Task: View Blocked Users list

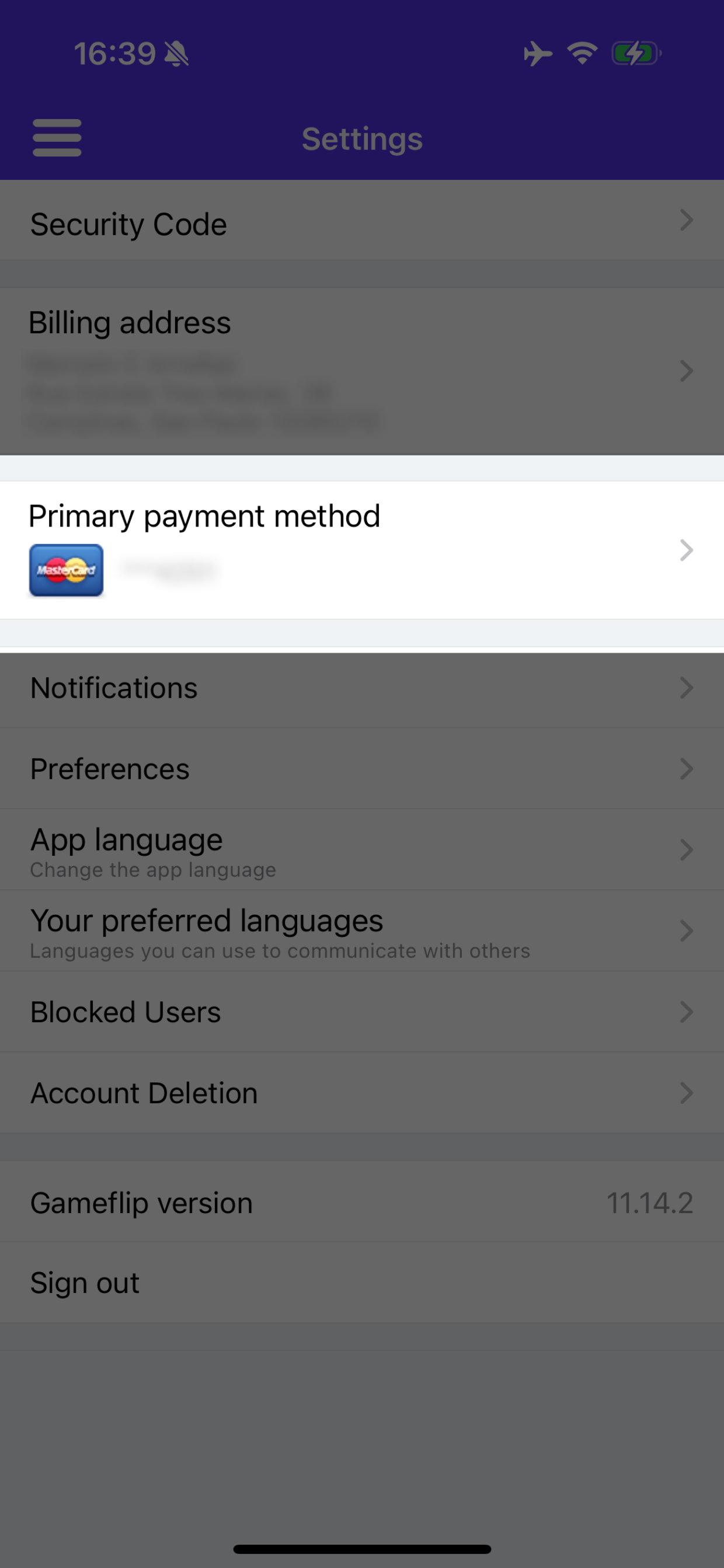Action: pyautogui.click(x=361, y=1012)
